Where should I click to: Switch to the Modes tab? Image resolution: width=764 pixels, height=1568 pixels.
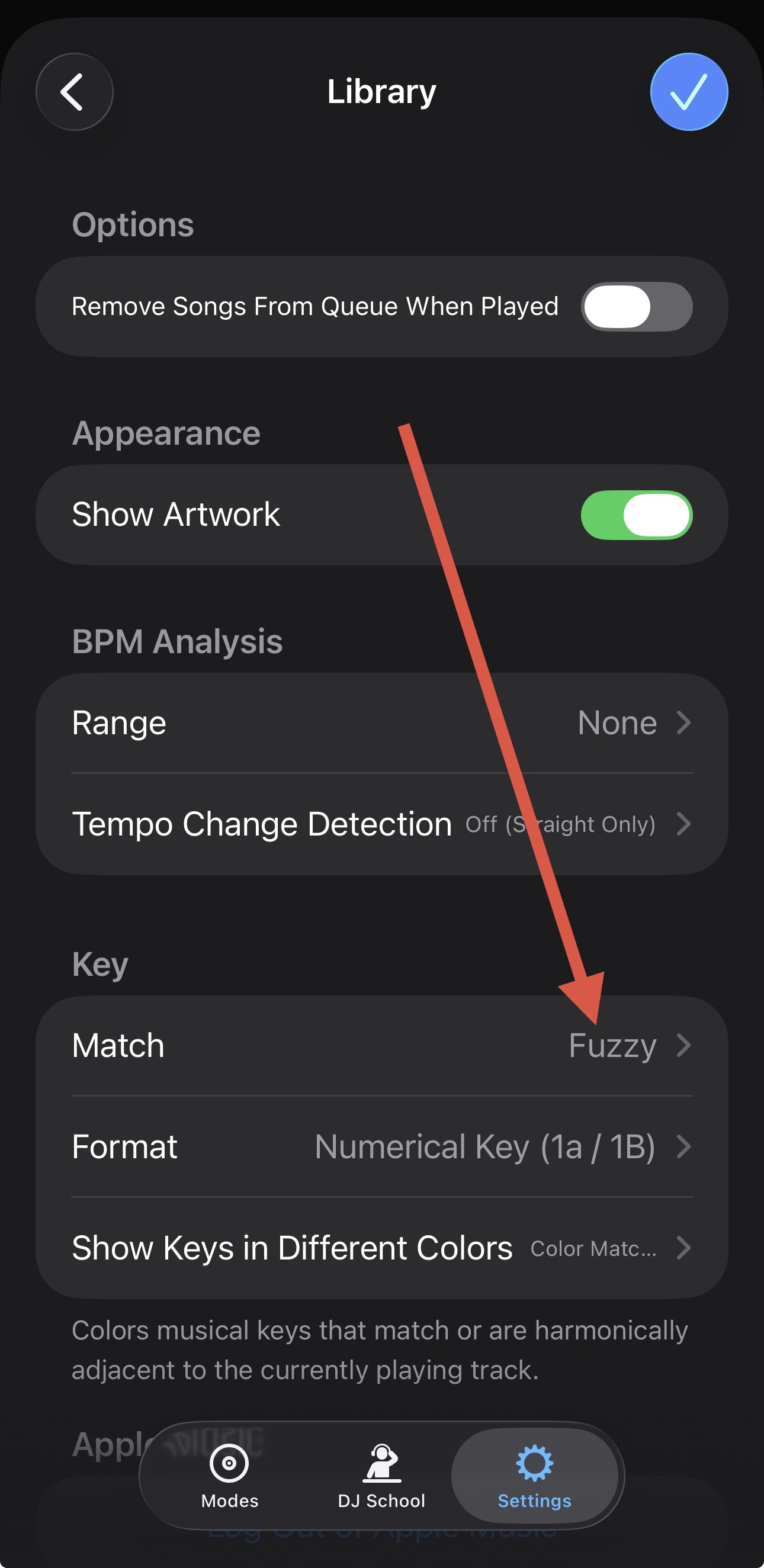230,1476
